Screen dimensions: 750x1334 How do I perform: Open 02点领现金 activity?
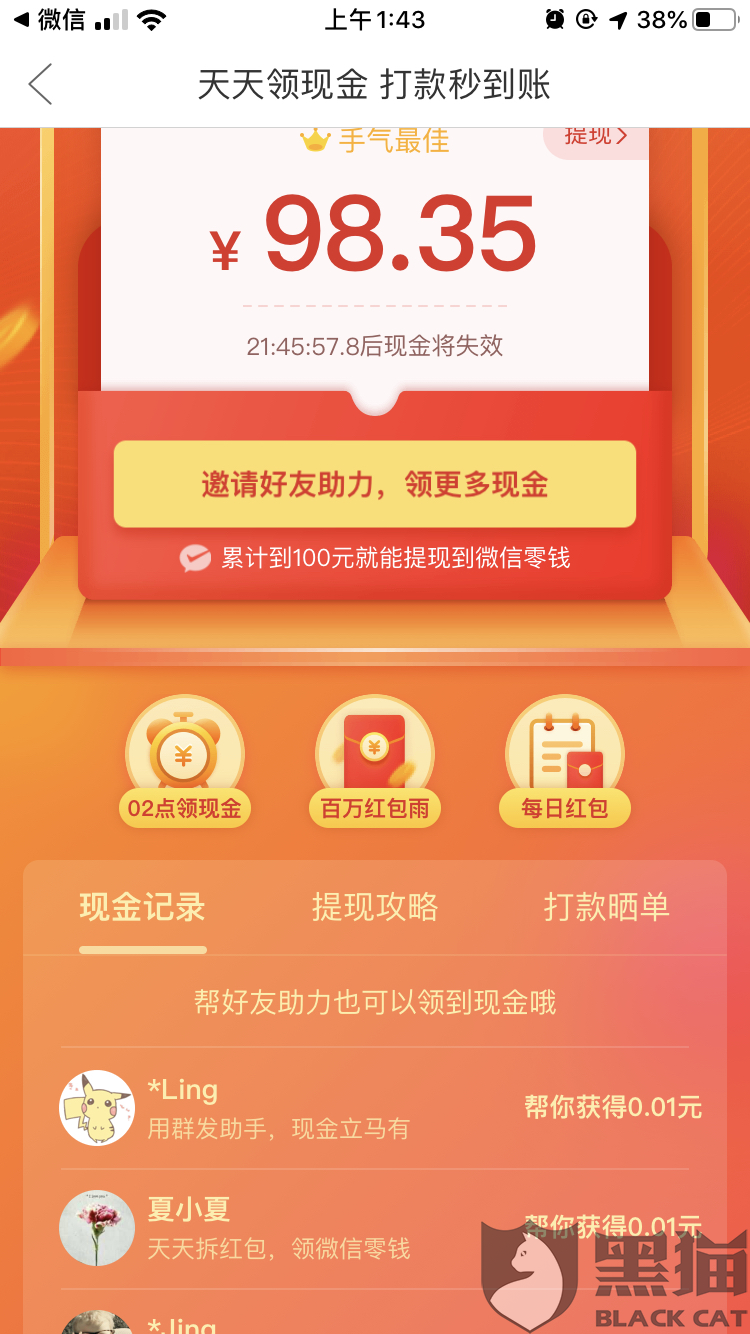185,762
